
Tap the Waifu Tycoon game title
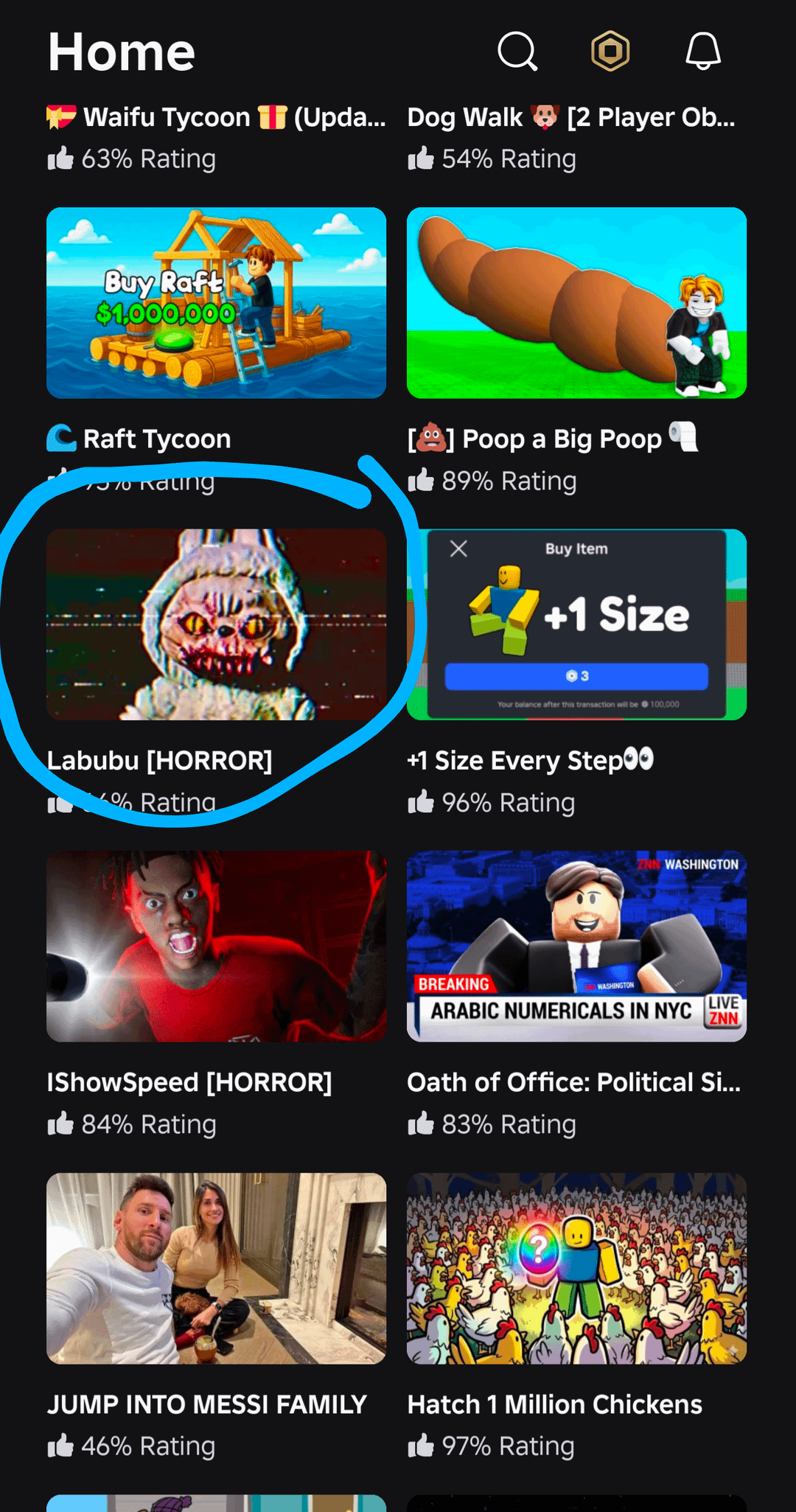coord(216,117)
